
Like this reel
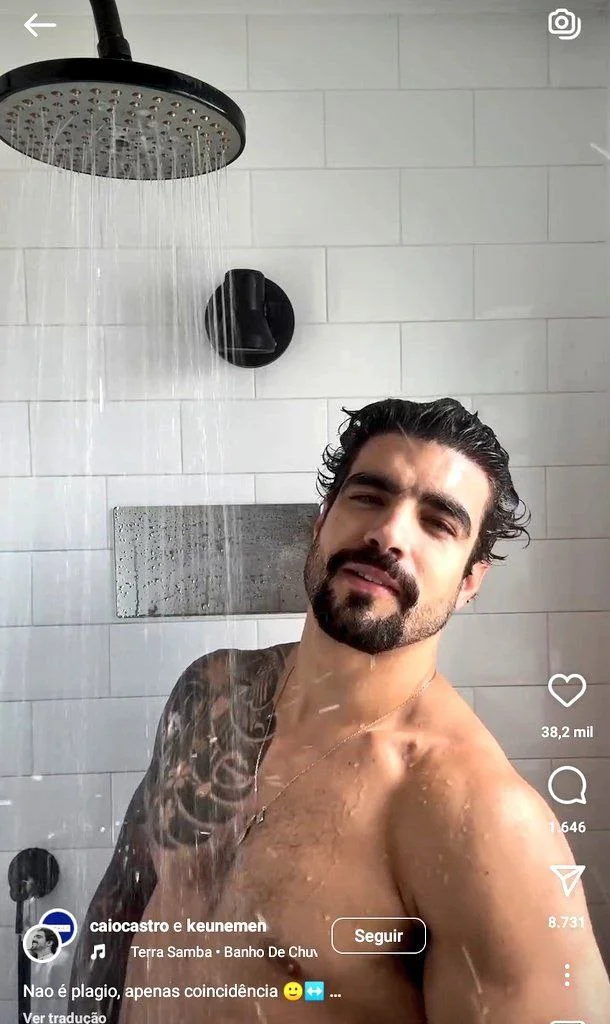tap(567, 690)
